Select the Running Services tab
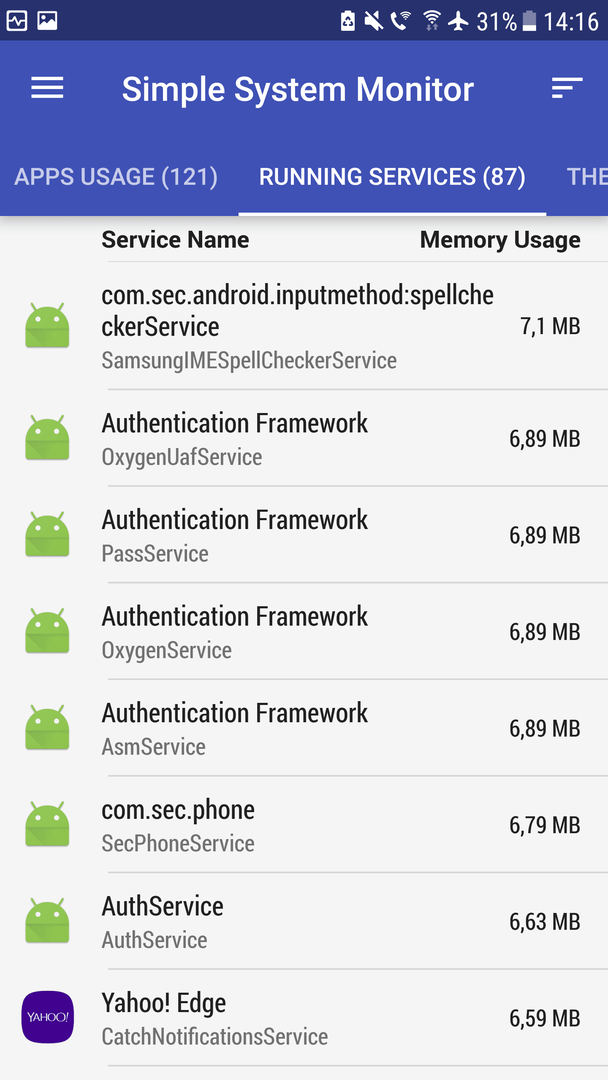 tap(392, 177)
